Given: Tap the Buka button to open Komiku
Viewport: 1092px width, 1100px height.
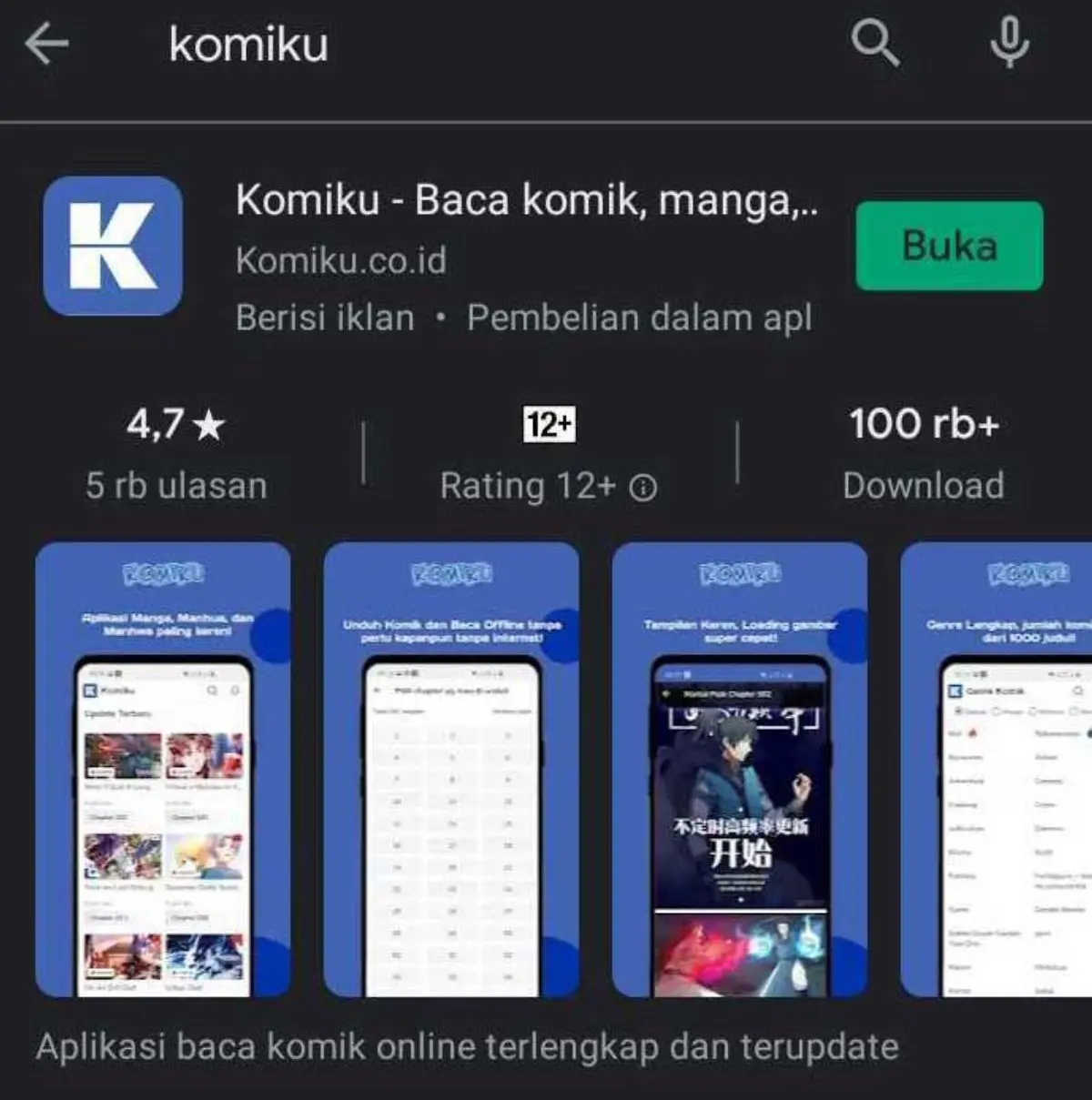Looking at the screenshot, I should pos(949,246).
